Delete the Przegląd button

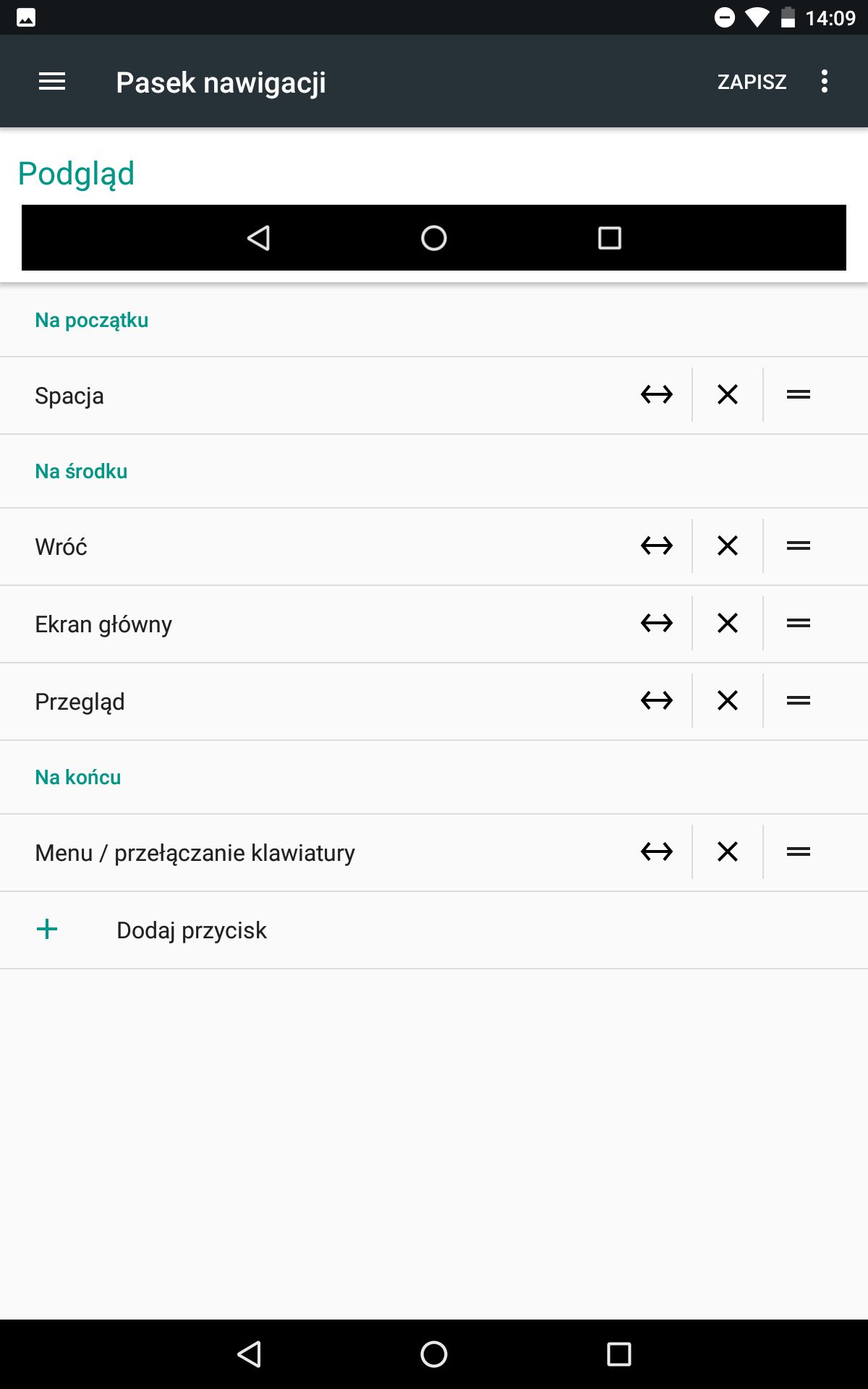pyautogui.click(x=728, y=700)
